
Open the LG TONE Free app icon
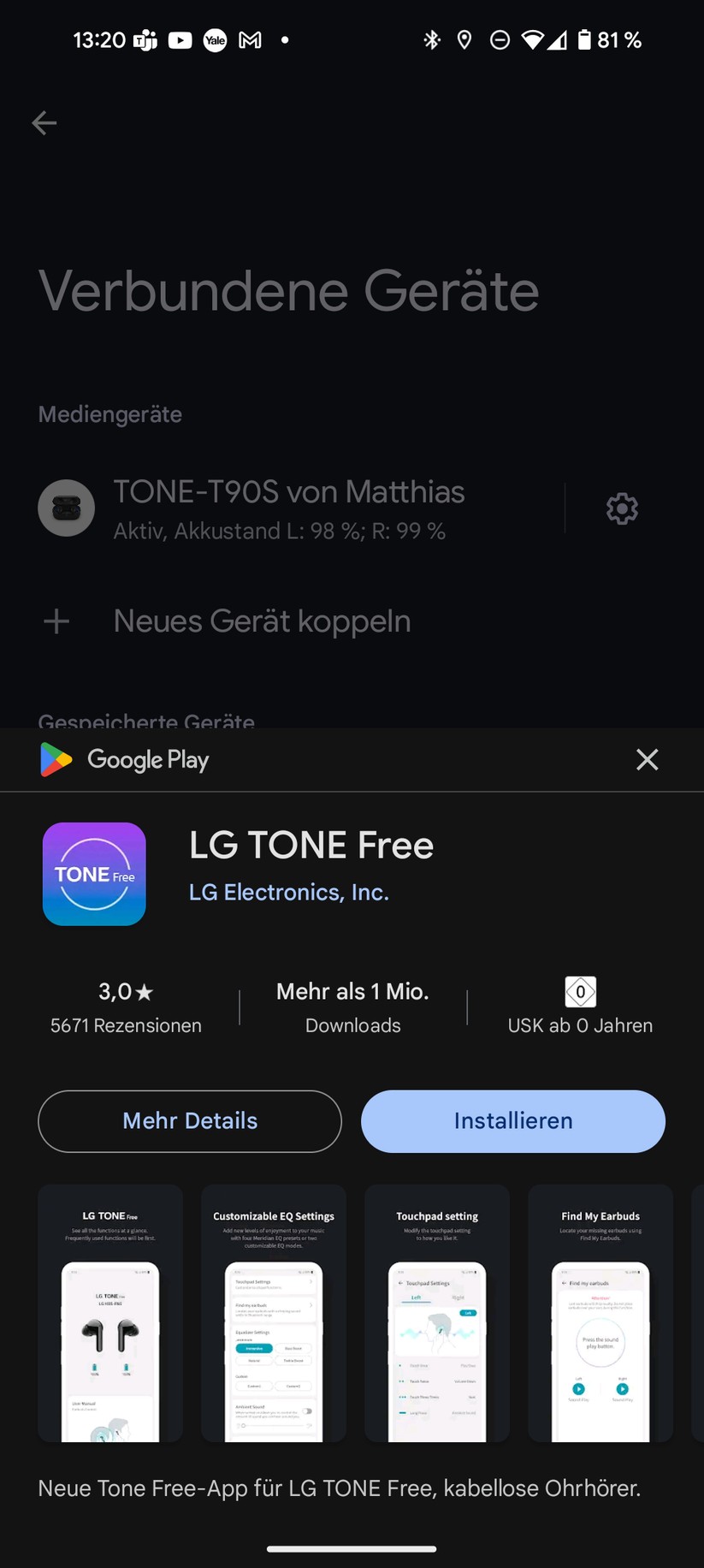(94, 874)
